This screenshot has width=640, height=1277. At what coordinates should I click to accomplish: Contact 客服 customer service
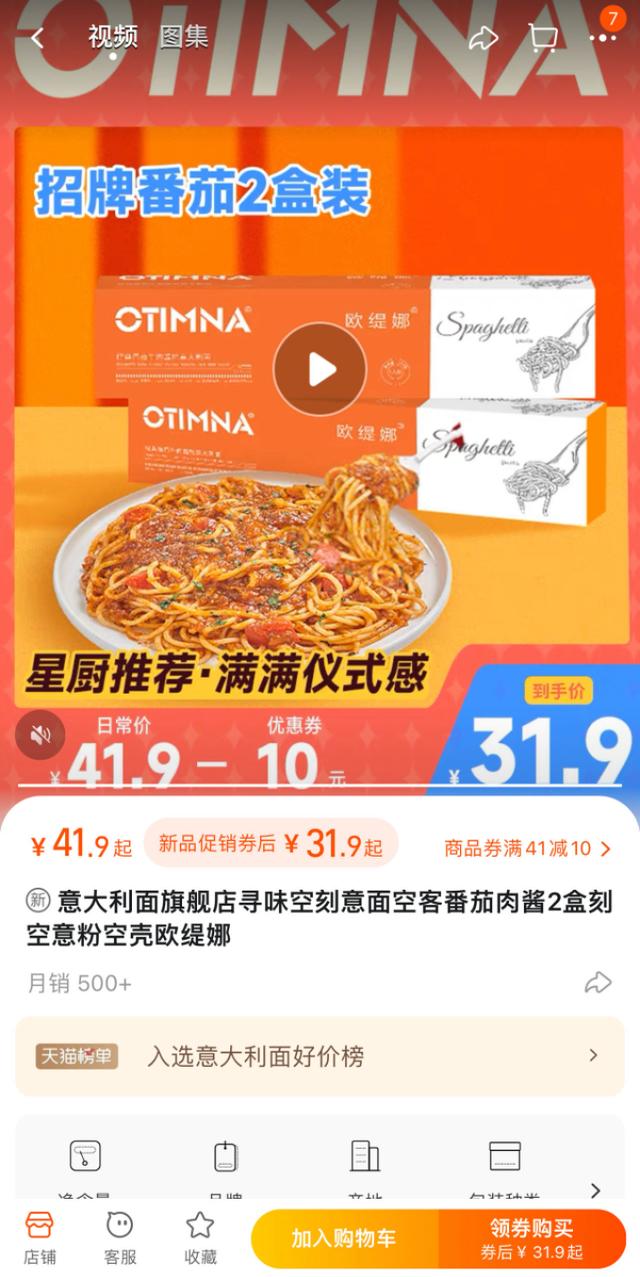(x=120, y=1238)
